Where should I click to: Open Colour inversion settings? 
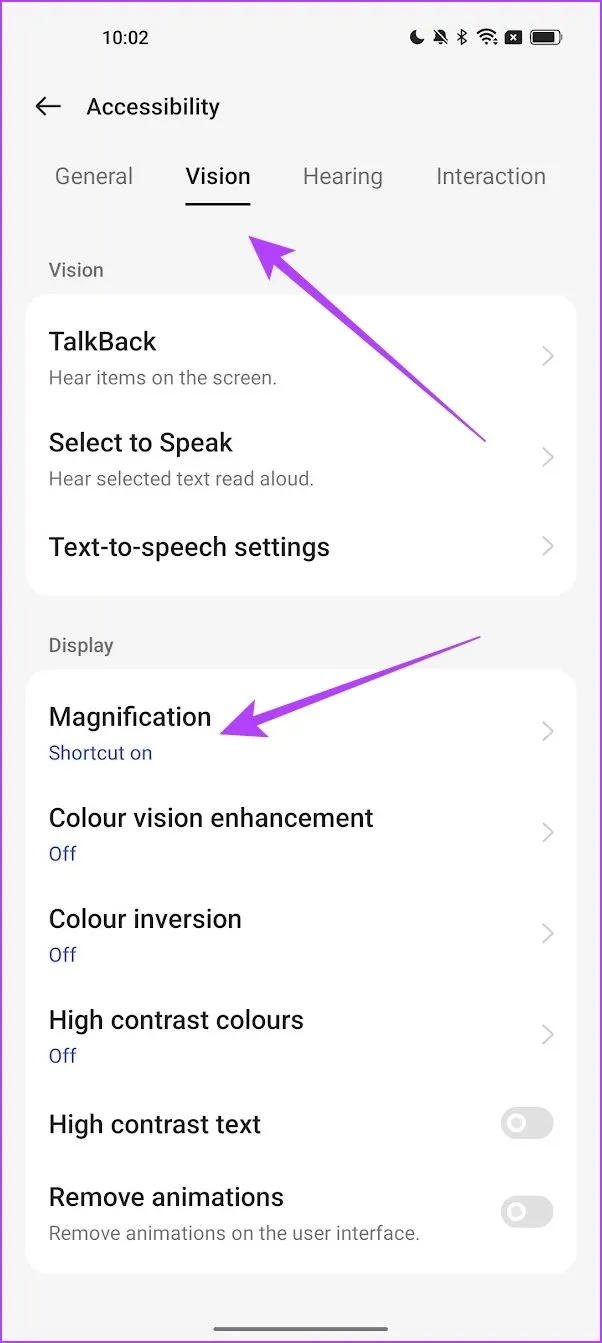point(300,934)
